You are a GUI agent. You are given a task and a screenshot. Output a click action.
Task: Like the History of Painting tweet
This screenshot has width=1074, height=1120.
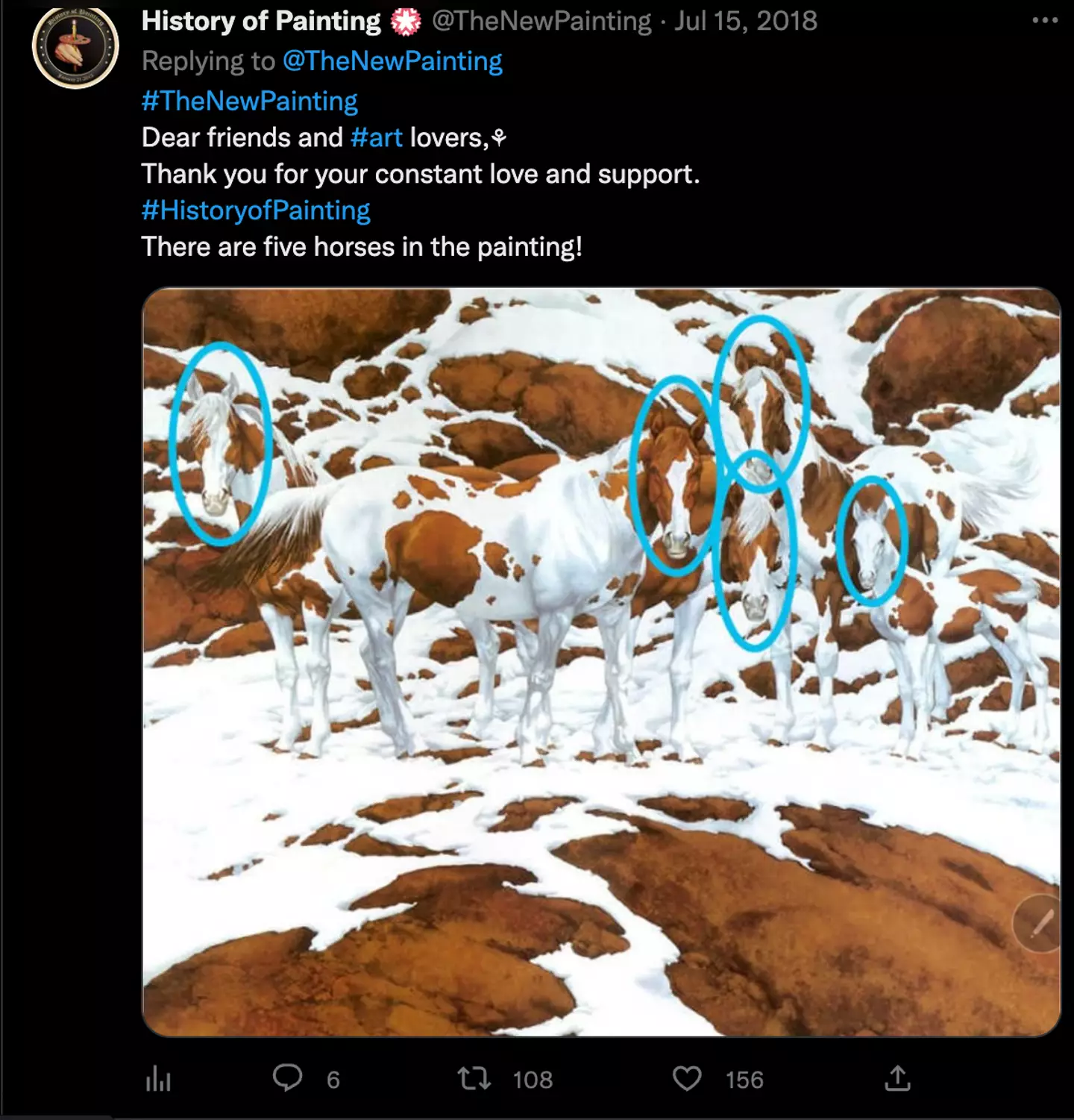[687, 1078]
